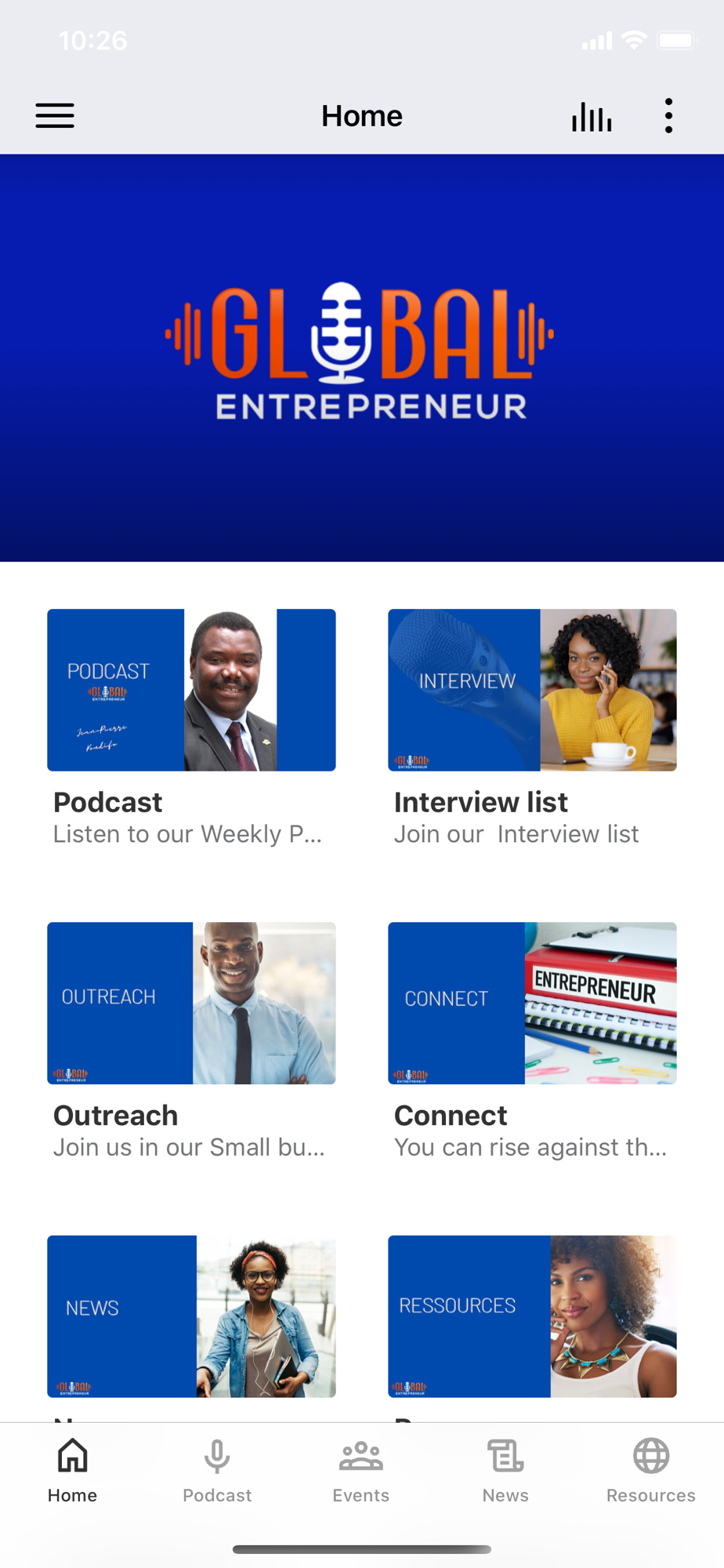Go to the Events tab
The height and width of the screenshot is (1568, 724).
pos(361,1470)
